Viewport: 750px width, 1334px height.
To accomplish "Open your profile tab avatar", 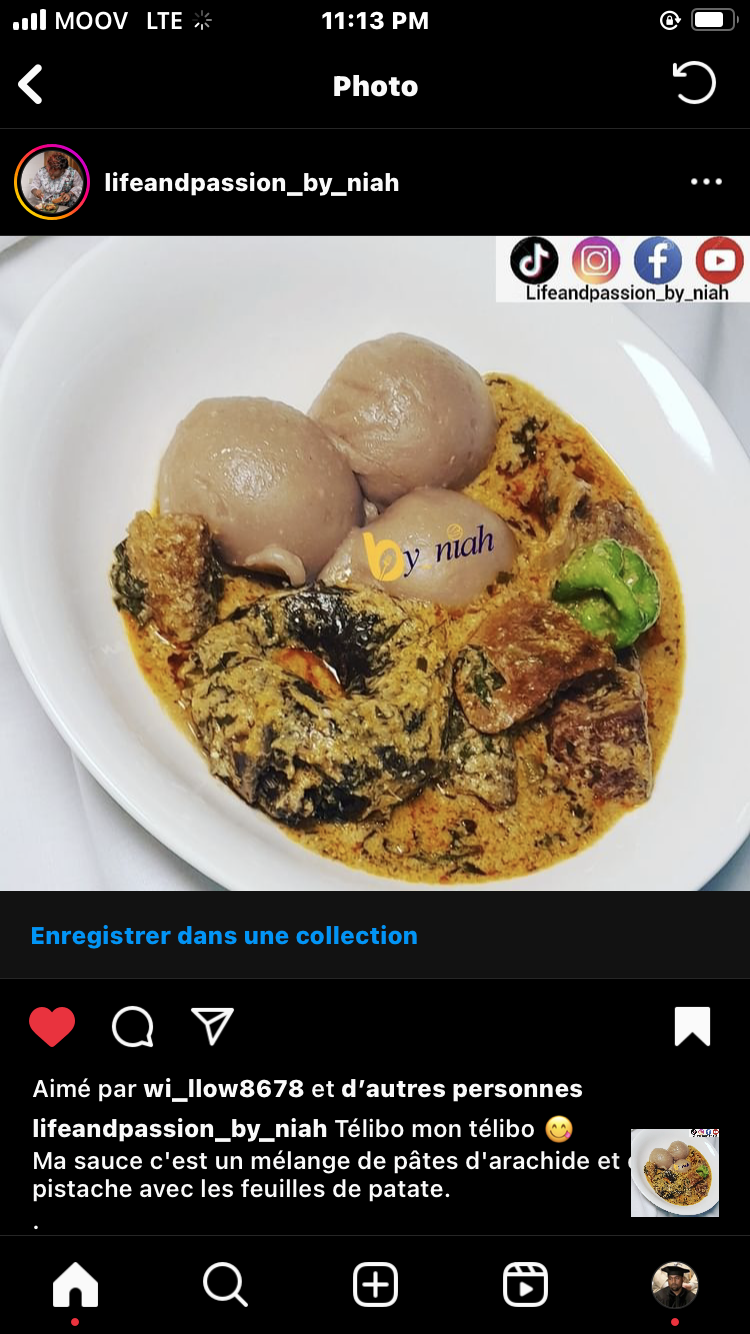I will click(675, 1285).
